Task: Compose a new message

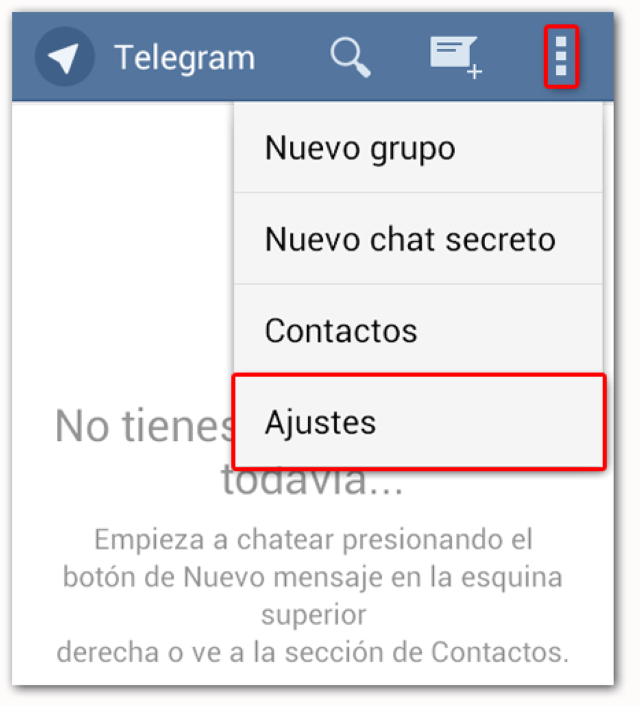Action: tap(455, 58)
